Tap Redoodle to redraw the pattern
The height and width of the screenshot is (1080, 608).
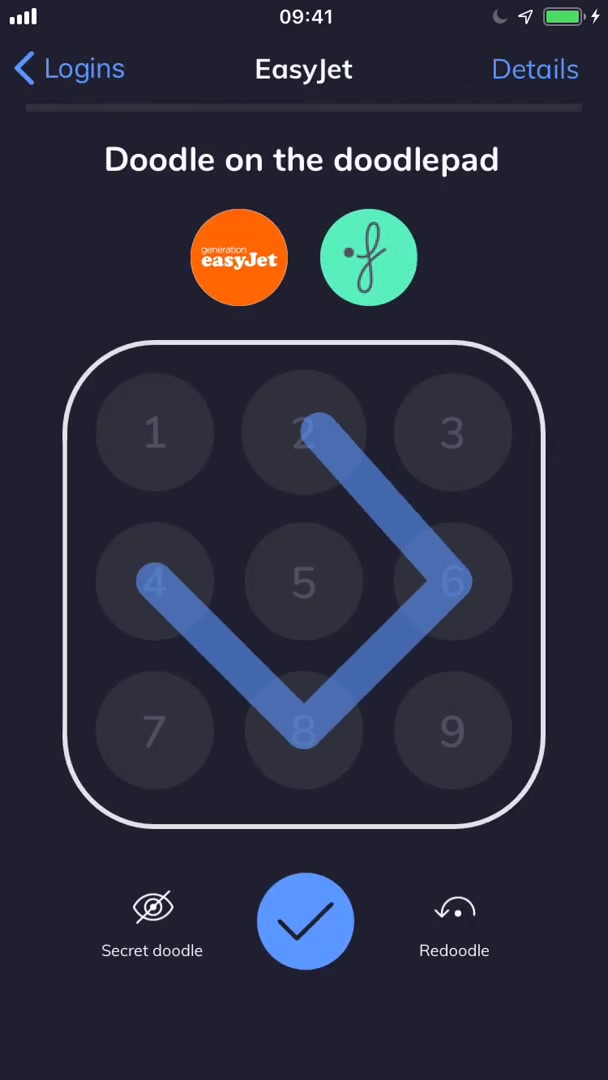coord(455,923)
